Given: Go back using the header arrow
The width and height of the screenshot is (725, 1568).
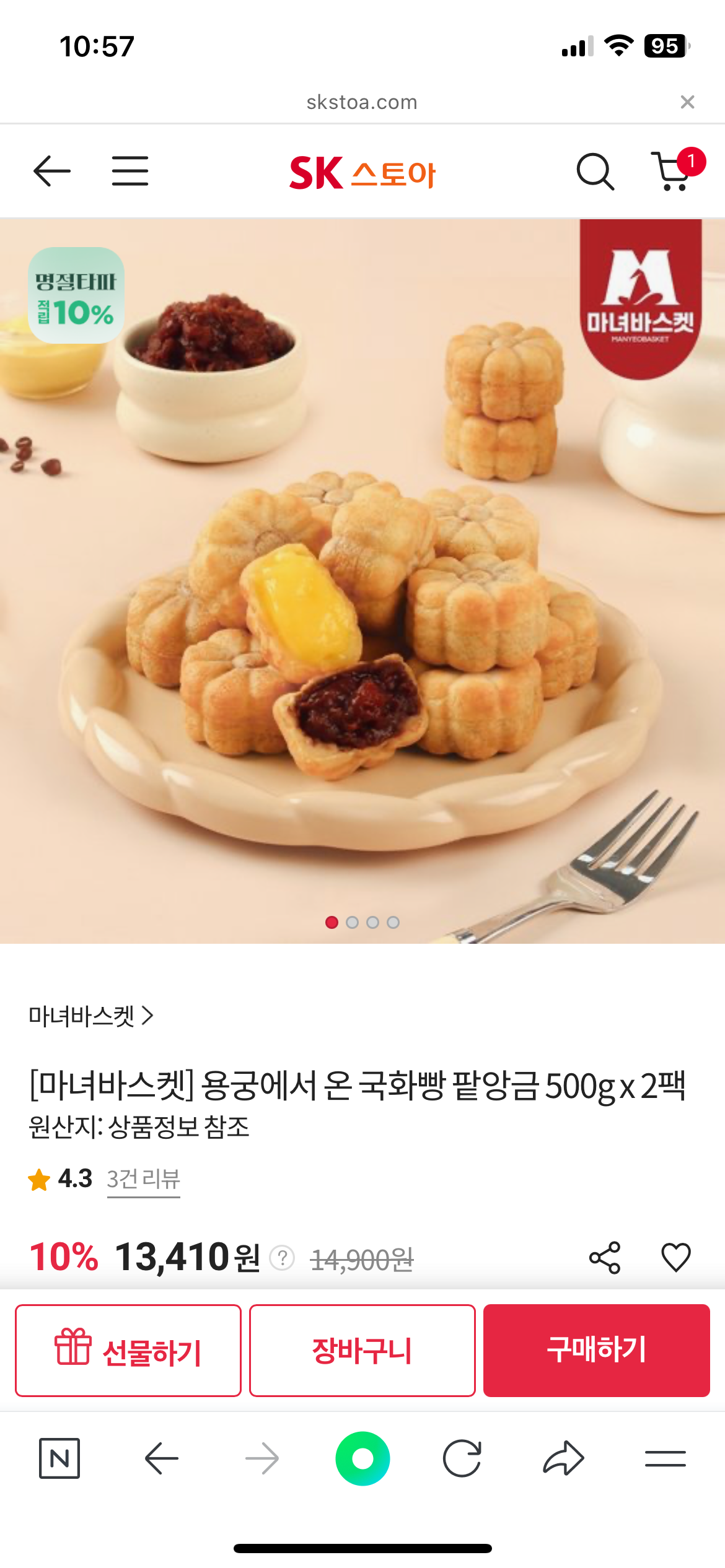Looking at the screenshot, I should [x=51, y=171].
